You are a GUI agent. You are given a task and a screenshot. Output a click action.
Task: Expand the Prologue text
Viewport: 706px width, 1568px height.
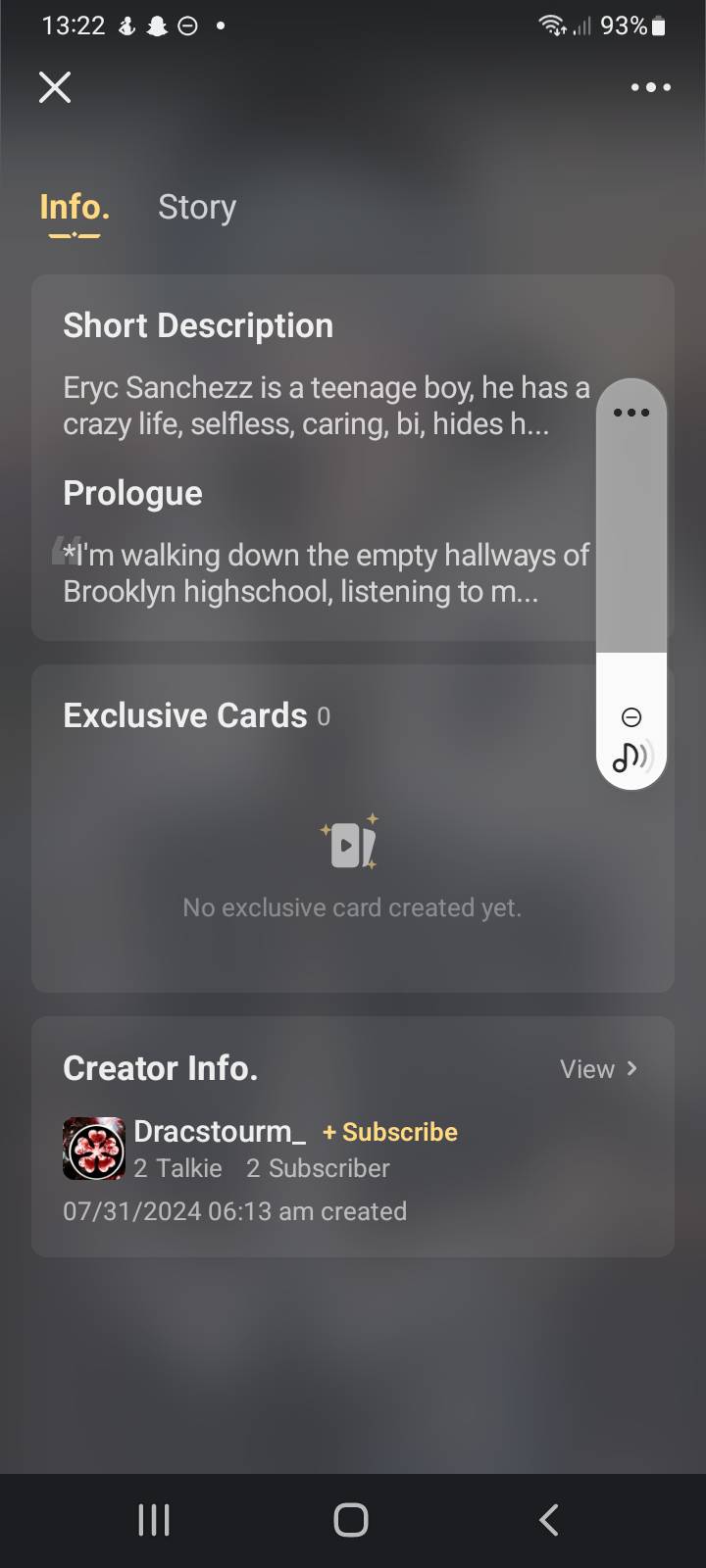[x=326, y=573]
